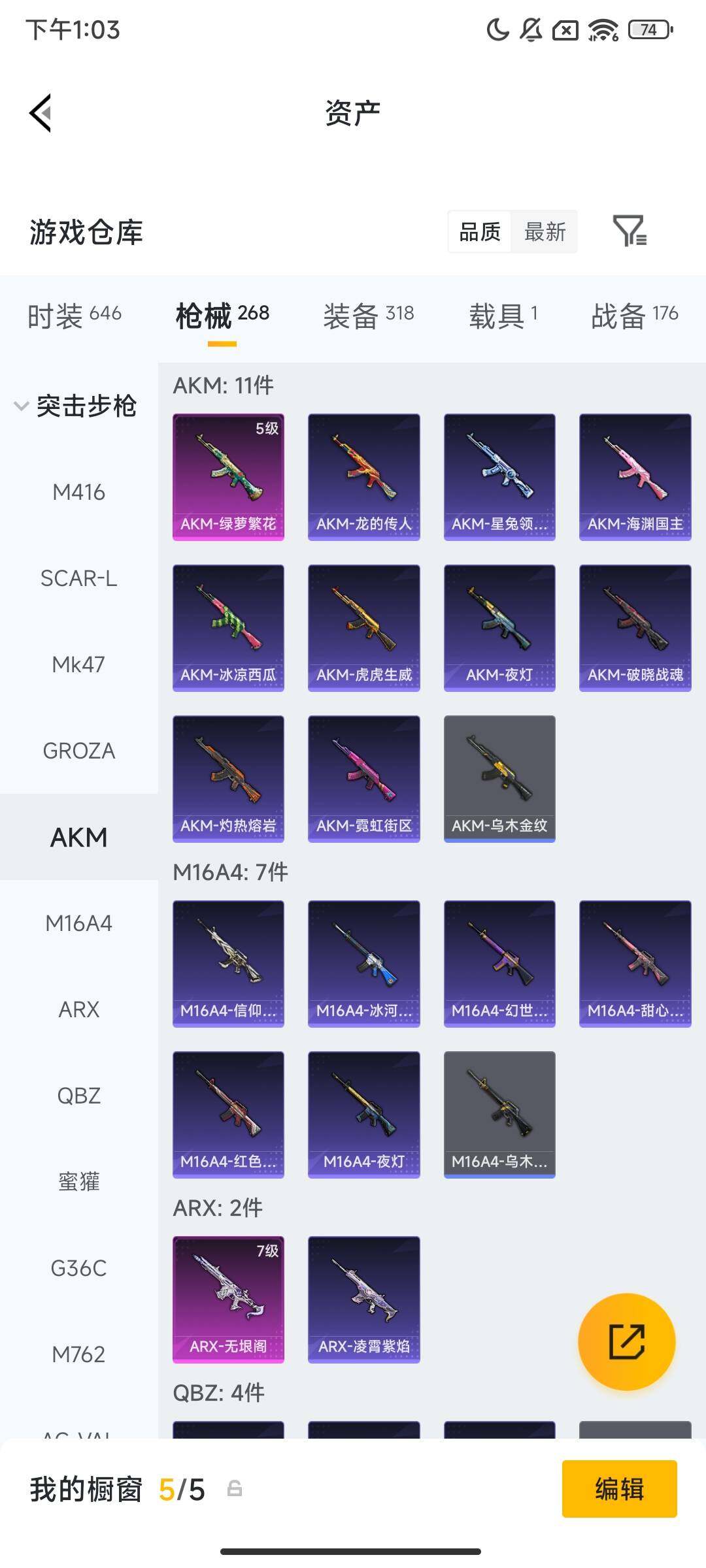Go back using the top-left arrow
Screen dimensions: 706x1568
point(41,113)
